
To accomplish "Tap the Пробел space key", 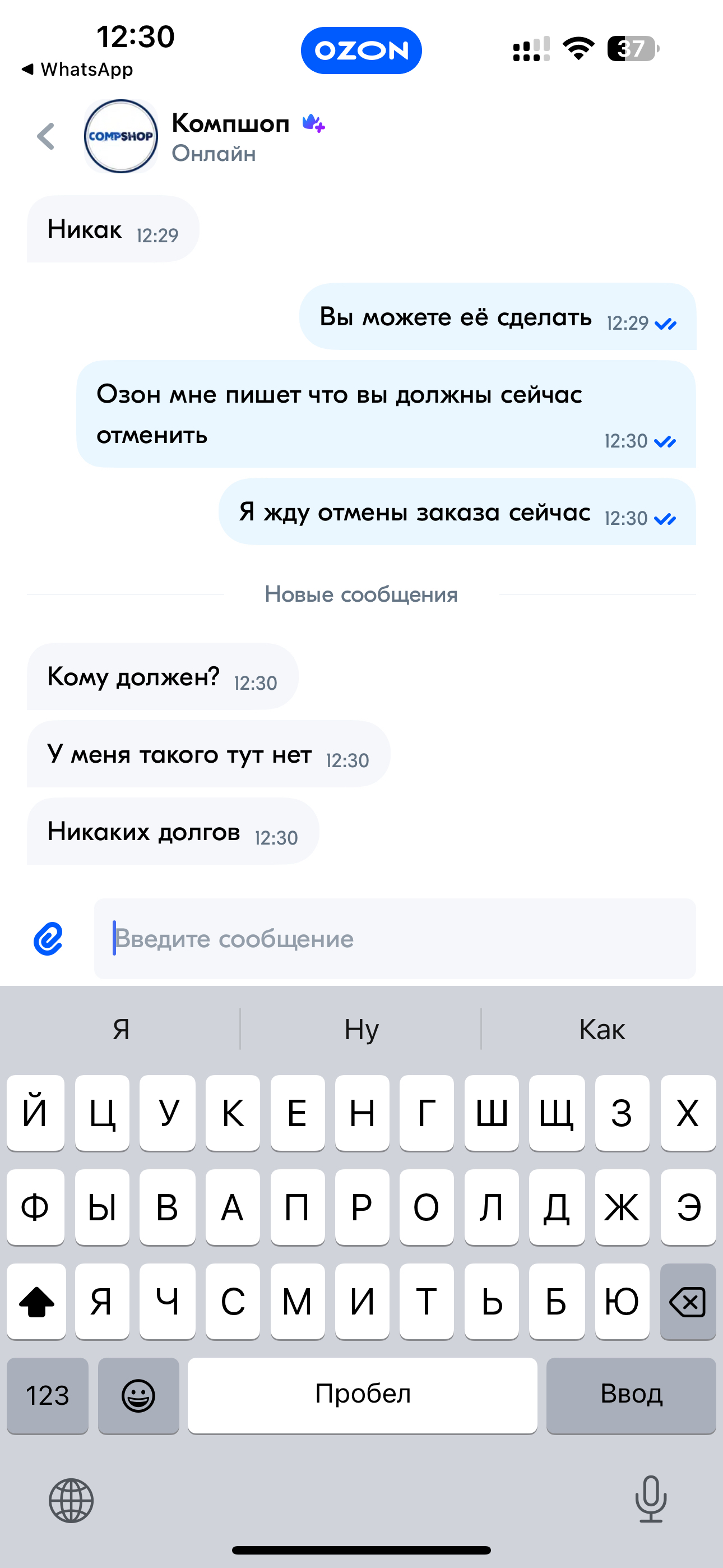I will point(362,1395).
